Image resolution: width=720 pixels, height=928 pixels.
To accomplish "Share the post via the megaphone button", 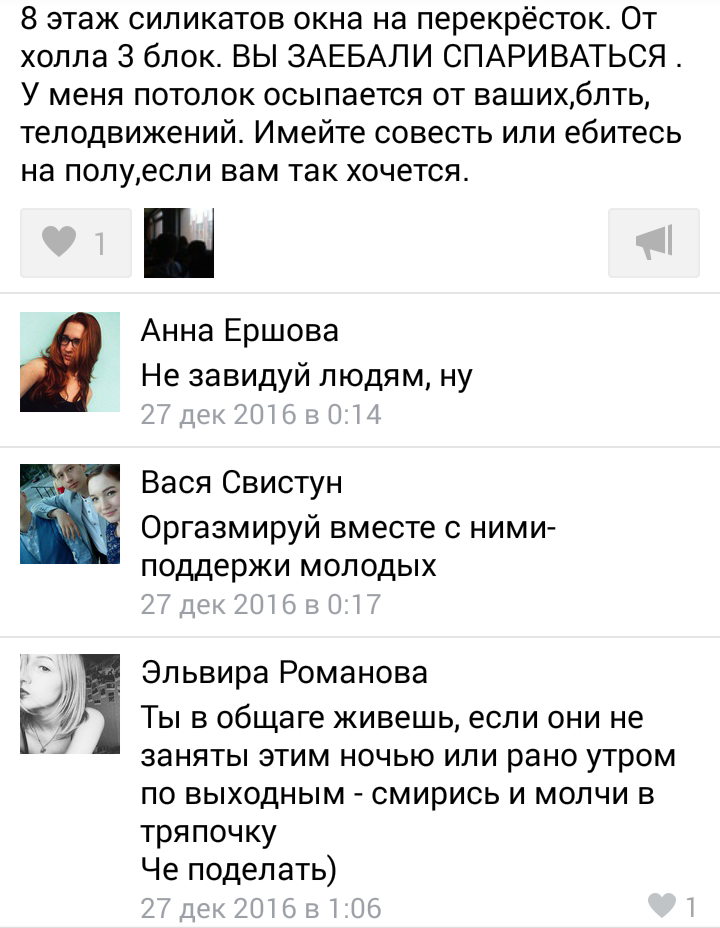I will (x=653, y=243).
